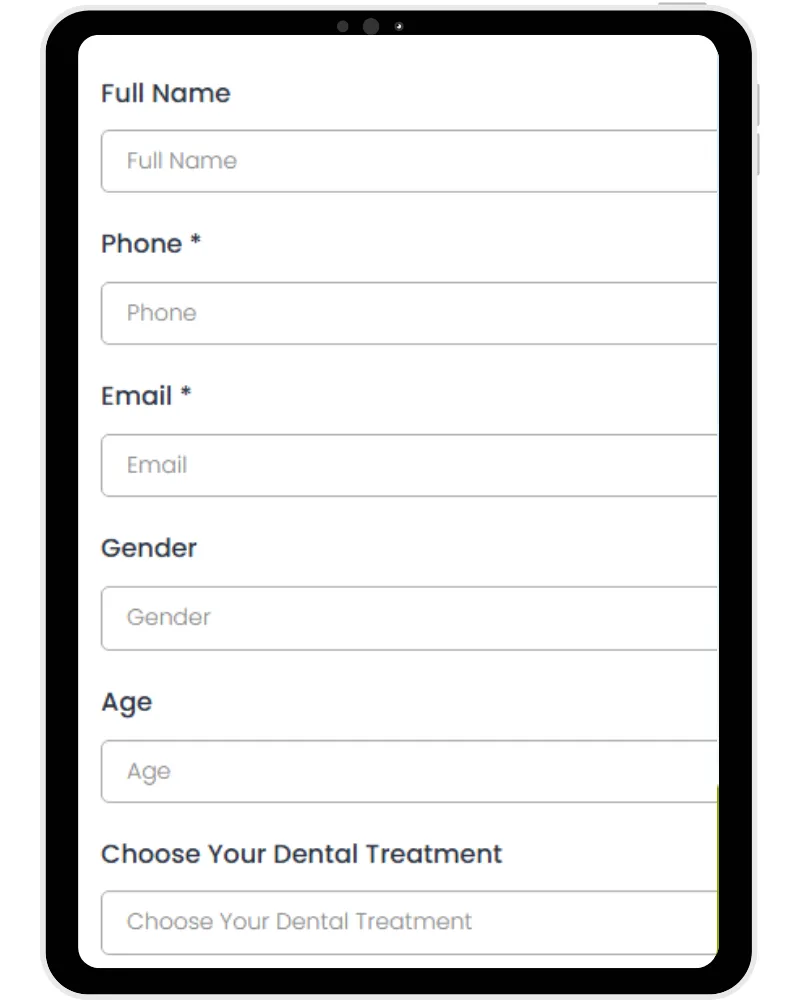Open the Choose Your Dental Treatment field
This screenshot has height=1000, width=800.
(x=410, y=922)
